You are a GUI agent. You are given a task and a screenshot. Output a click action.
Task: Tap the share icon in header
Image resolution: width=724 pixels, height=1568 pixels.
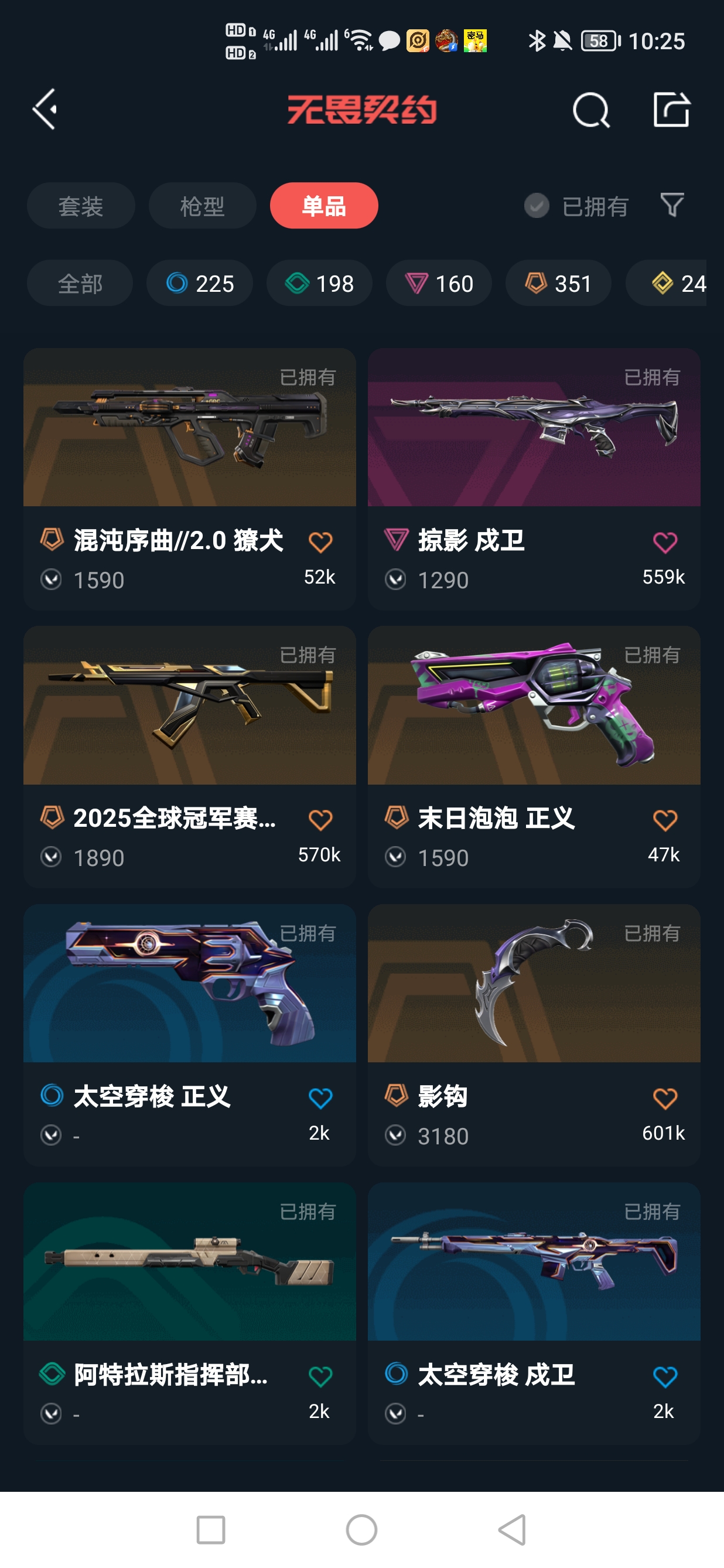[x=671, y=110]
